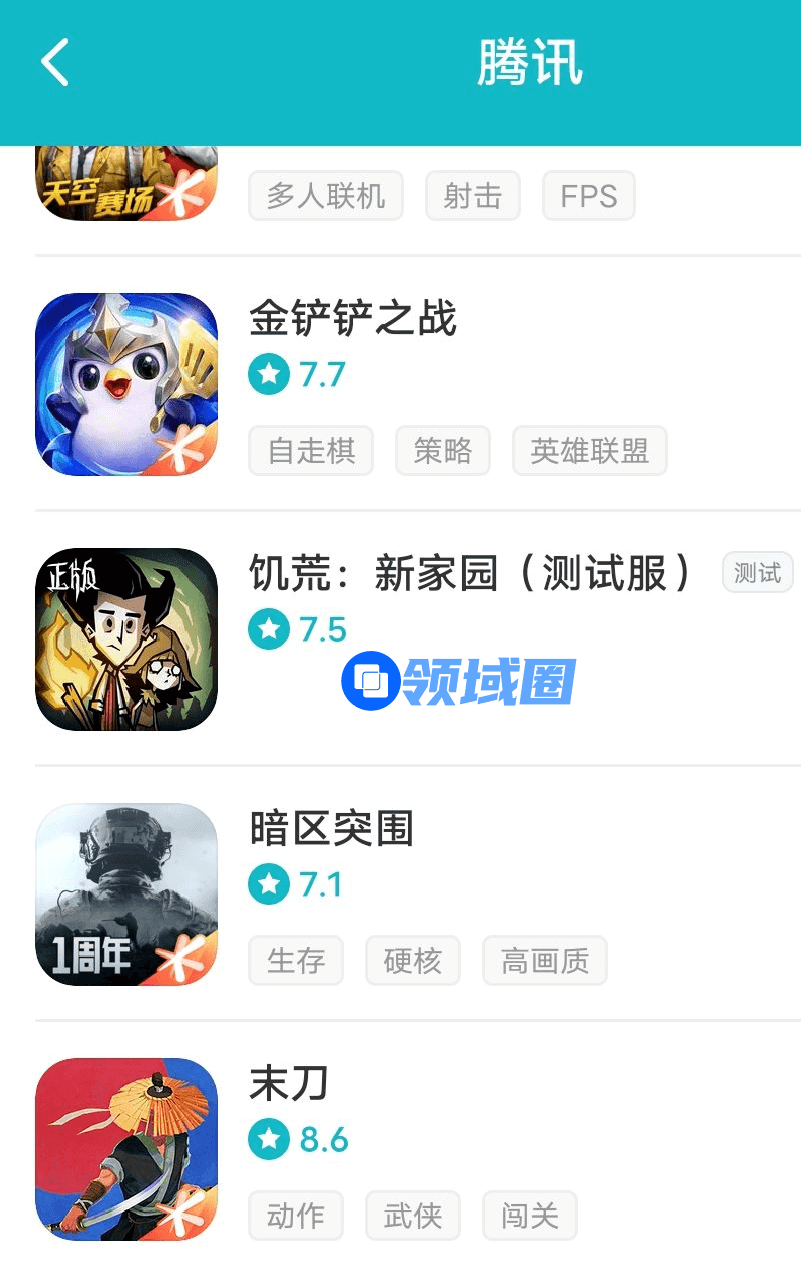The width and height of the screenshot is (801, 1263).
Task: Select the 英雄联盟 tag
Action: click(x=589, y=451)
